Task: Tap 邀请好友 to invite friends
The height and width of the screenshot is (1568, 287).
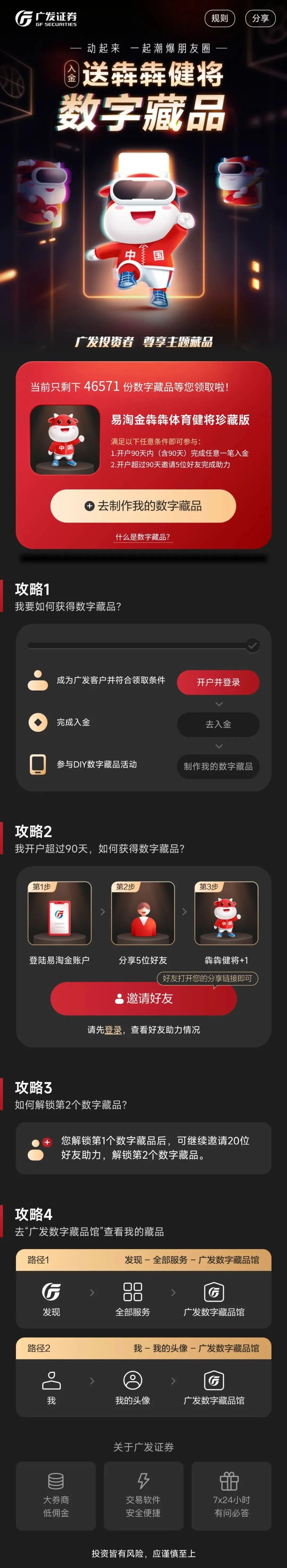Action: [143, 998]
